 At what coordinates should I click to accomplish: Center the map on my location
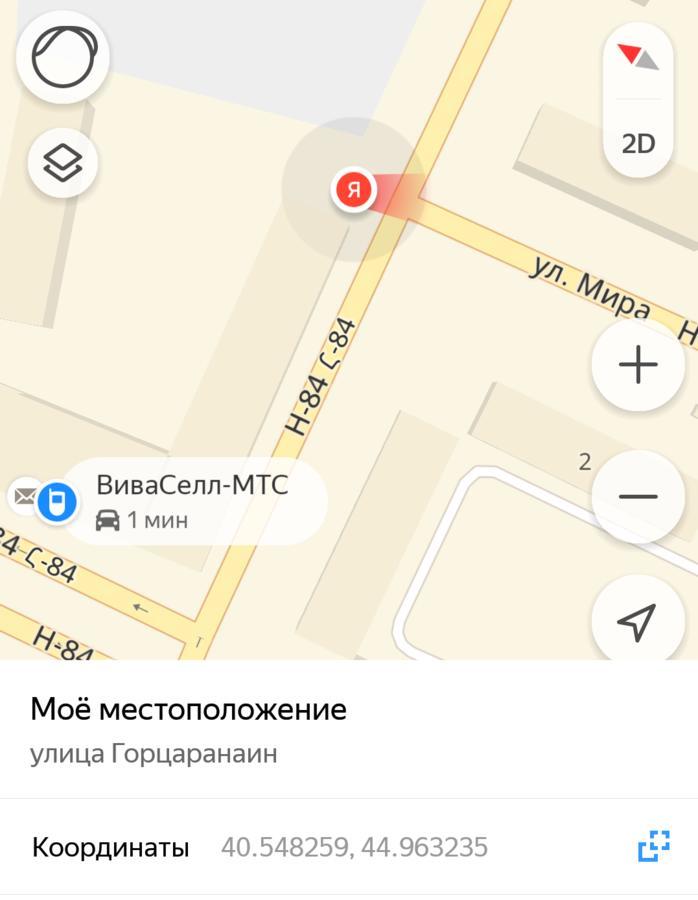tap(638, 622)
